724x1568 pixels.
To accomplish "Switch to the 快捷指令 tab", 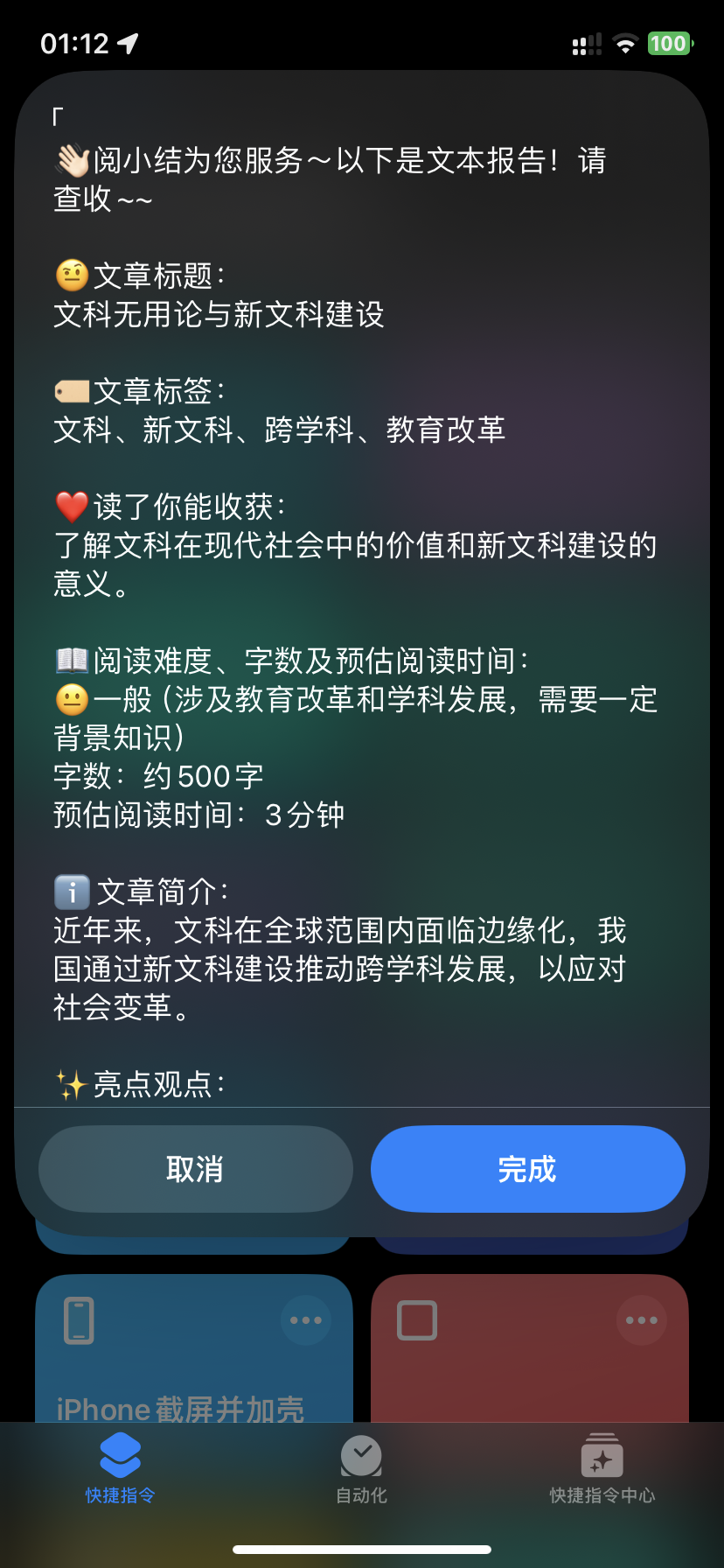I will tap(121, 1468).
